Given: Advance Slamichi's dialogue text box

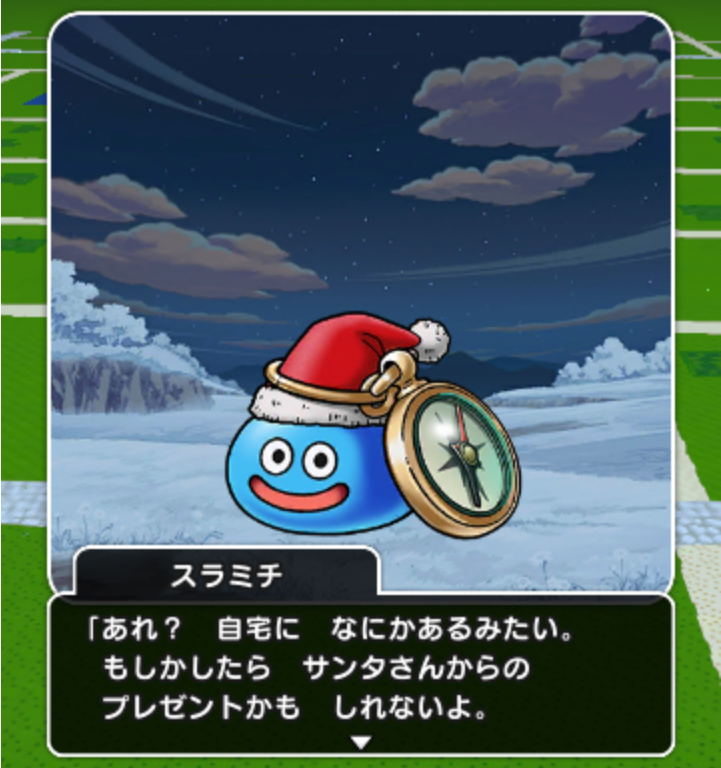Looking at the screenshot, I should (x=361, y=676).
